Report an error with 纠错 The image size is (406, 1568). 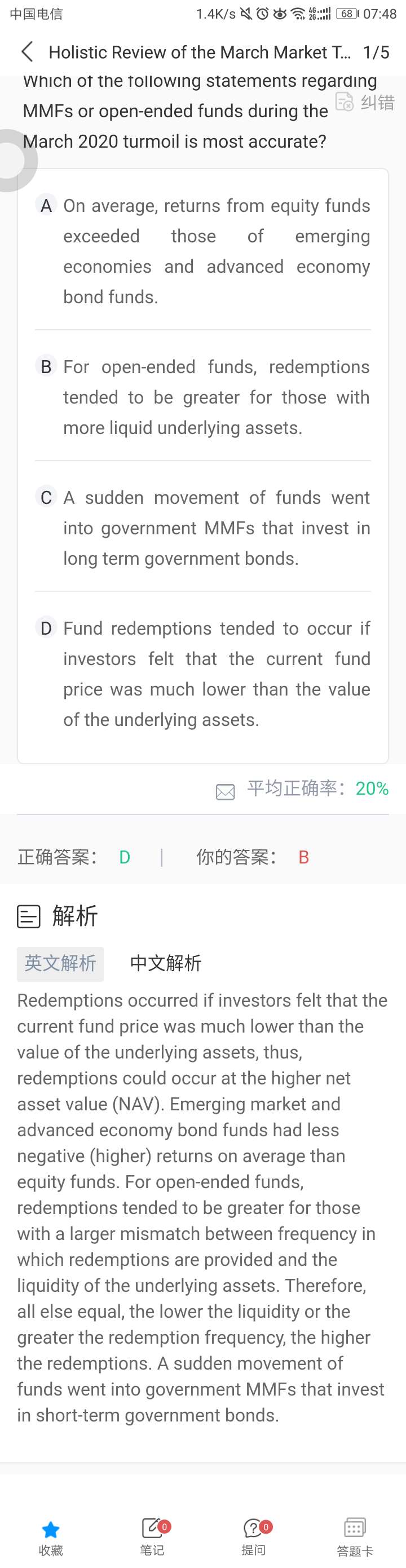tap(365, 102)
